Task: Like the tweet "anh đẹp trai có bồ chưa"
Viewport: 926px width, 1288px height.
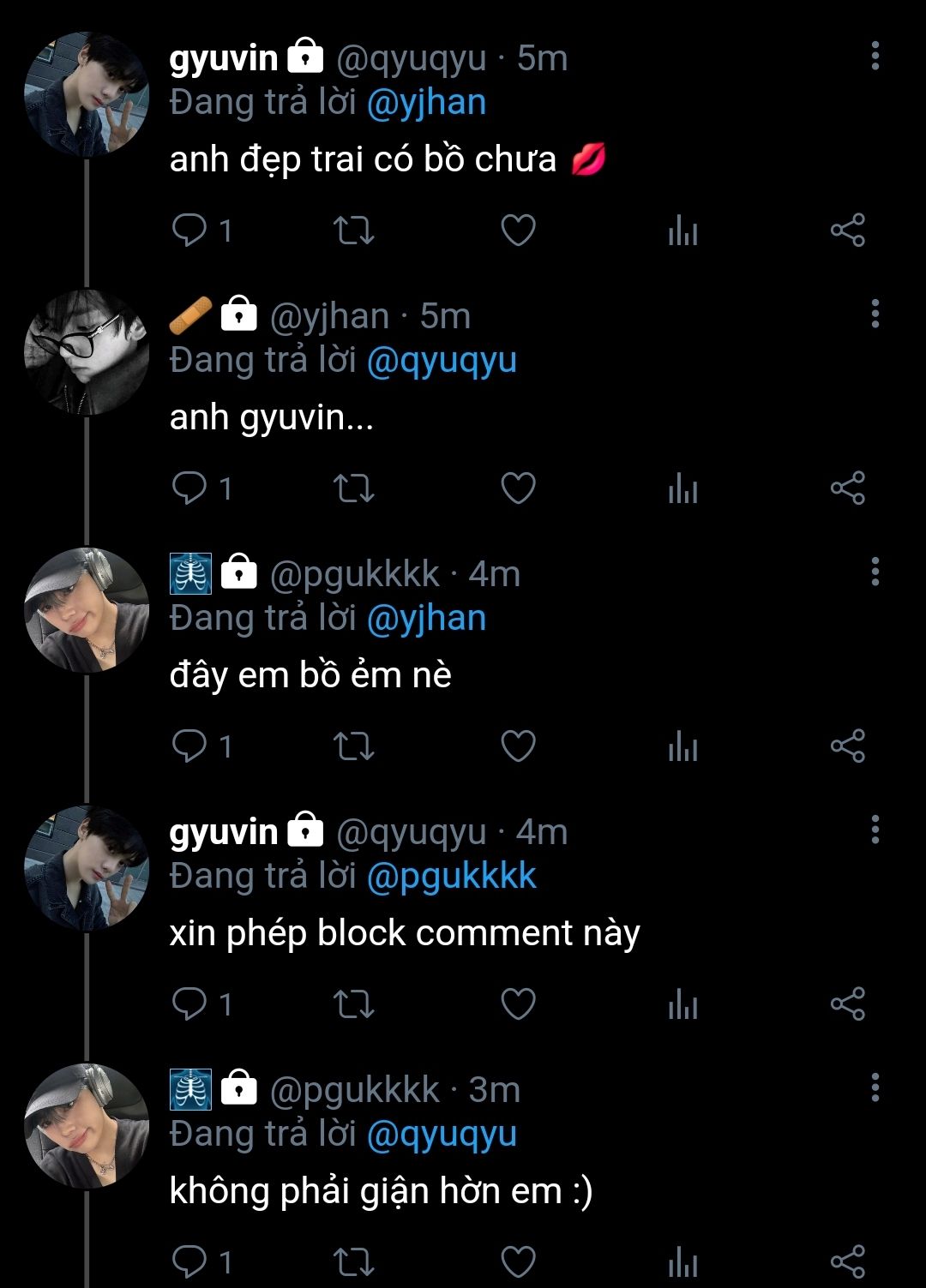Action: click(x=518, y=230)
